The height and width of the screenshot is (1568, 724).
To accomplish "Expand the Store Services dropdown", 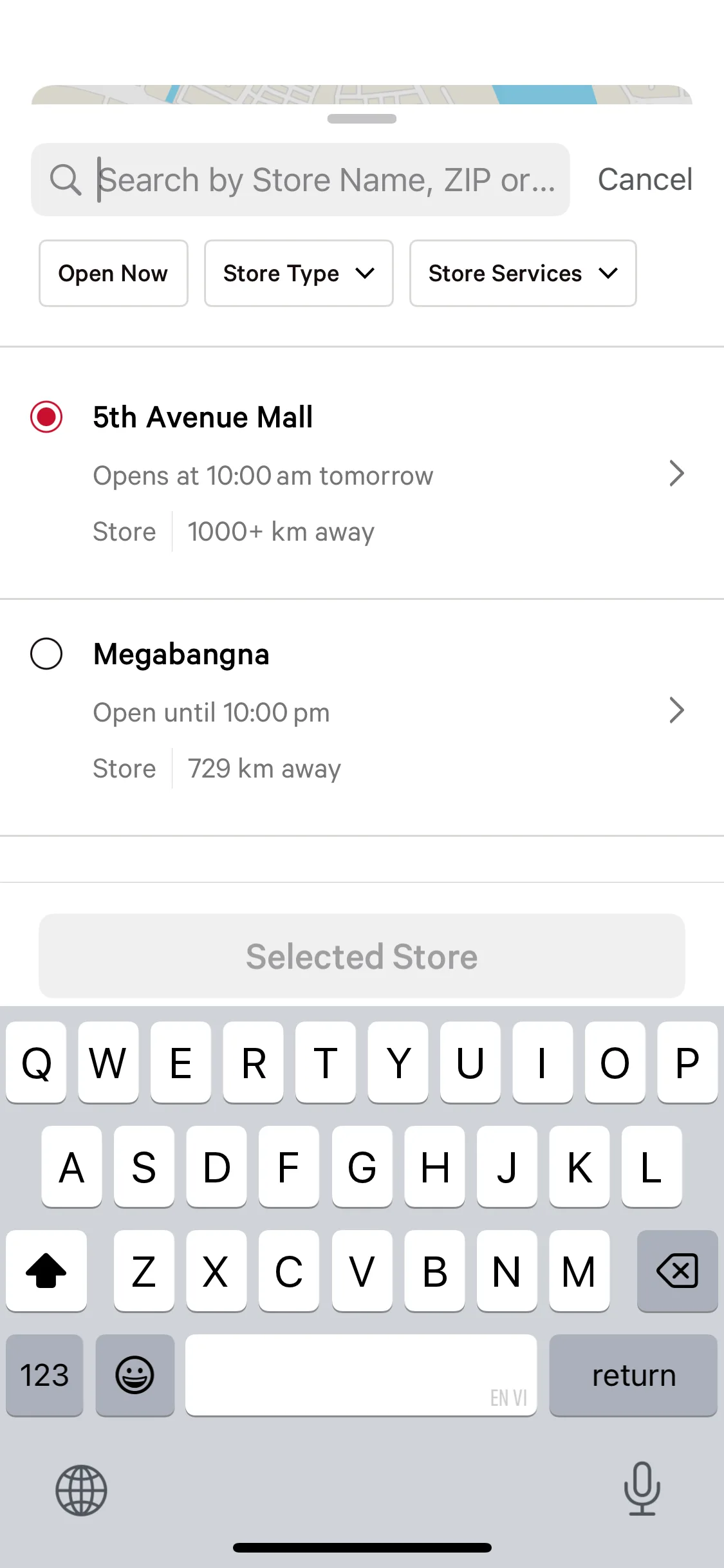I will point(523,274).
